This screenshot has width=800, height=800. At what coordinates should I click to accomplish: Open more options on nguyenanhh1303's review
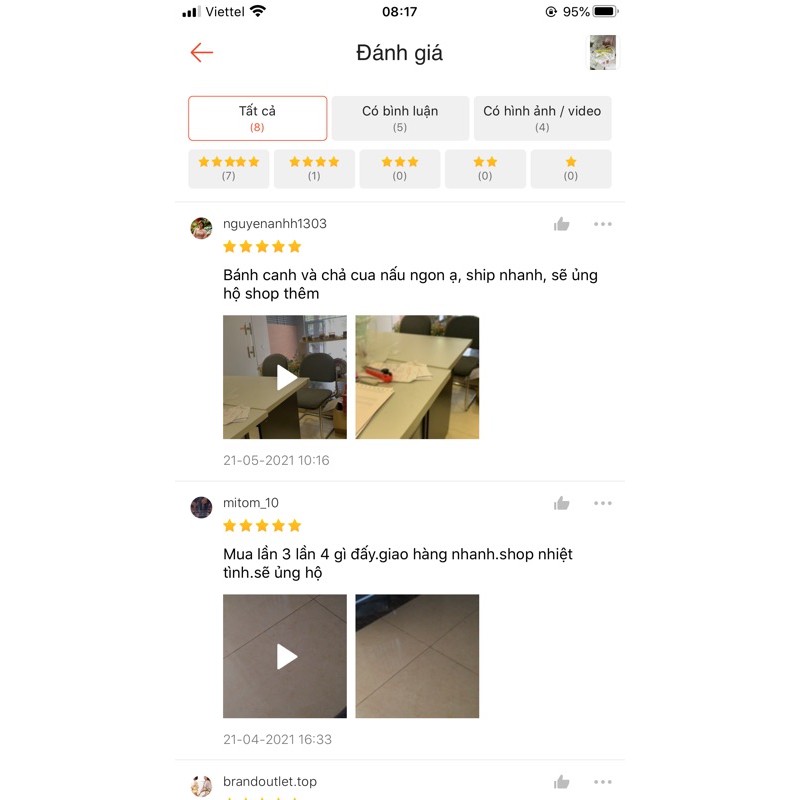pyautogui.click(x=603, y=224)
